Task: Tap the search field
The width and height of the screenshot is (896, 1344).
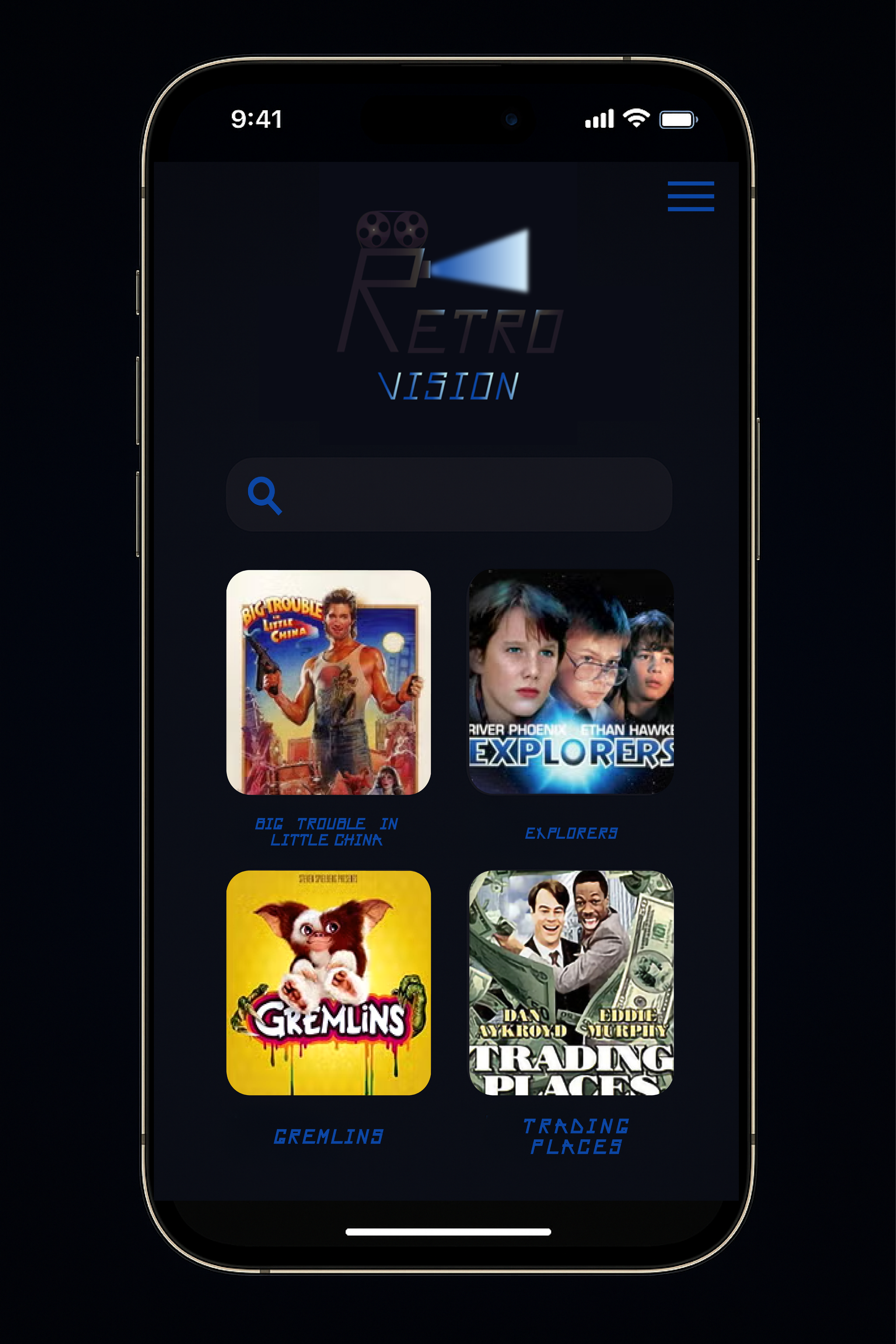Action: [449, 494]
